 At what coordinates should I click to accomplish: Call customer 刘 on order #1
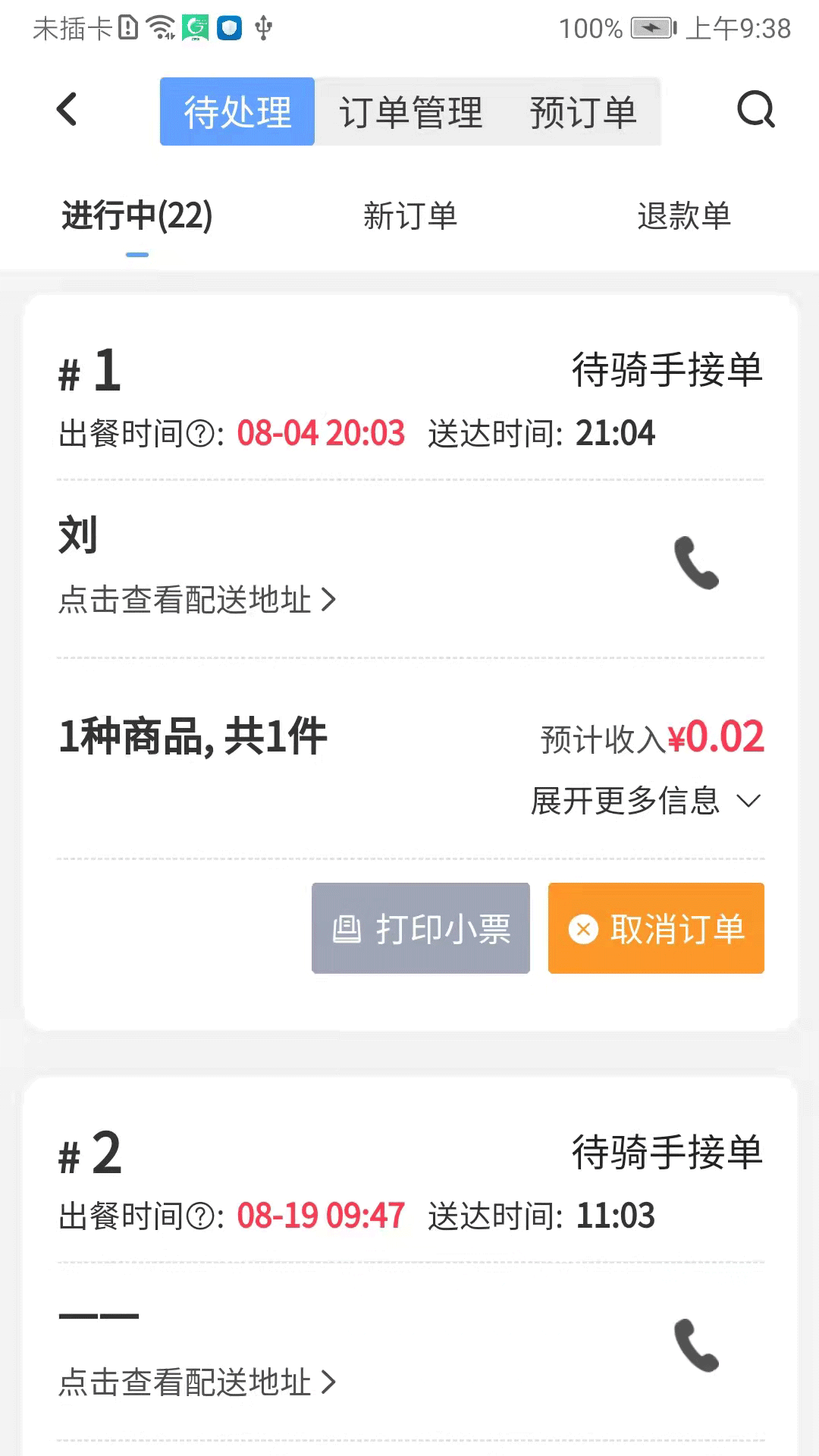tap(696, 563)
